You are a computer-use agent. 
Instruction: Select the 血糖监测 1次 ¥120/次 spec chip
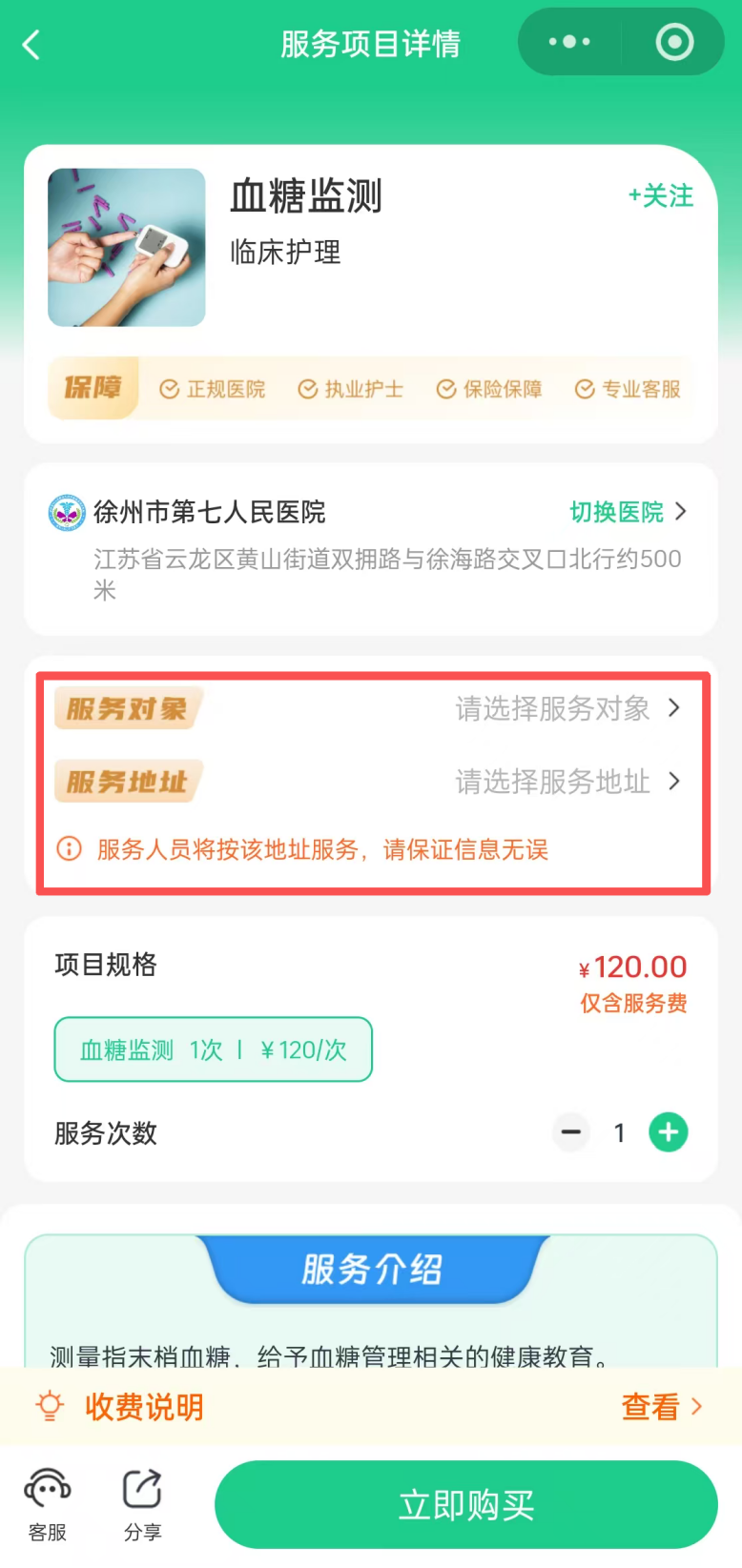(213, 1049)
